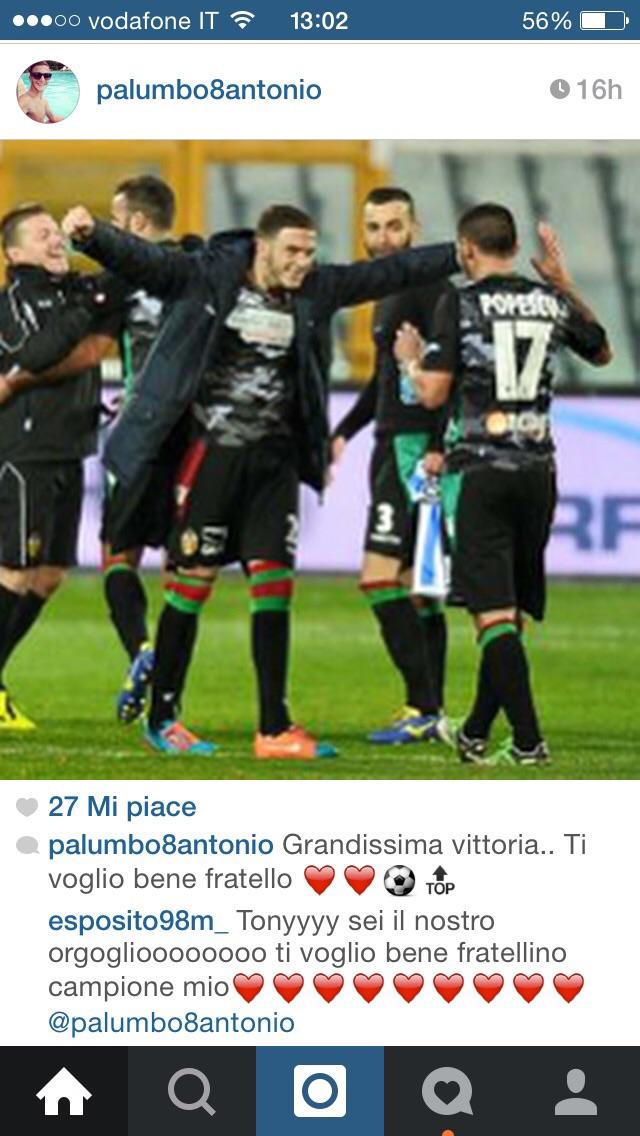The image size is (640, 1136).
Task: Open esposito98m_ commenter profile
Action: pyautogui.click(x=138, y=921)
